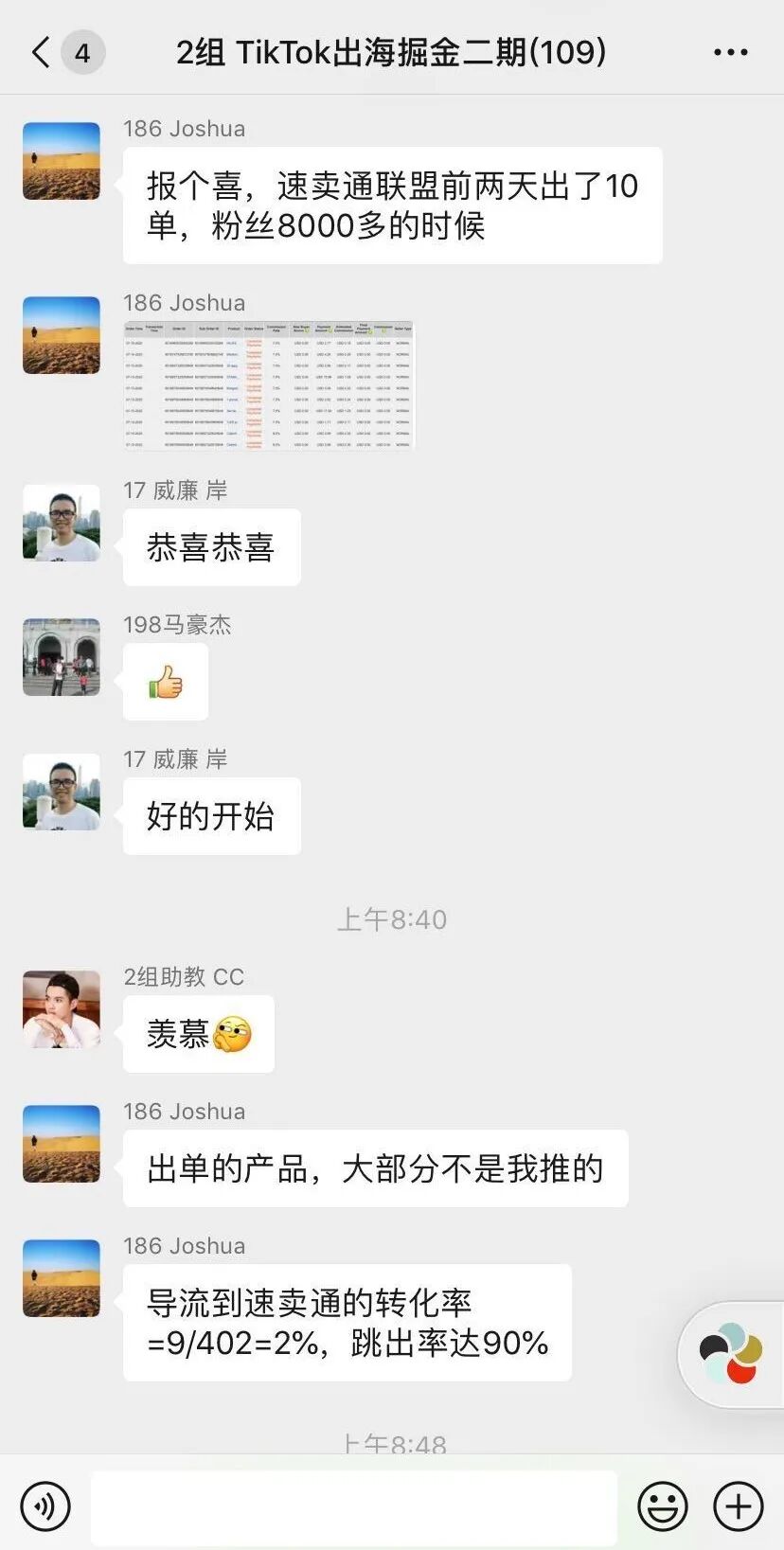The image size is (784, 1550).
Task: View profile of 2组助教 CC
Action: [62, 1009]
